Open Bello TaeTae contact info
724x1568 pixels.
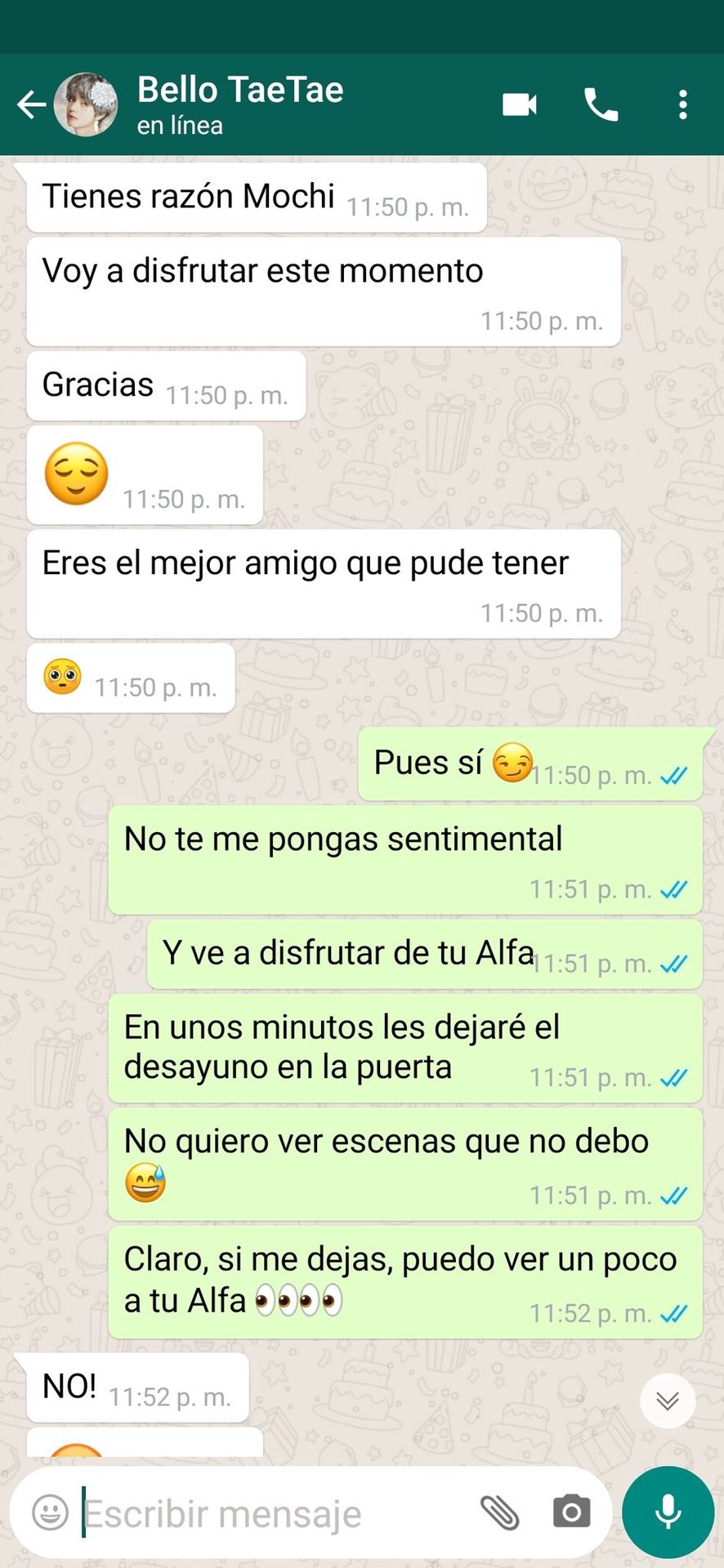[239, 105]
